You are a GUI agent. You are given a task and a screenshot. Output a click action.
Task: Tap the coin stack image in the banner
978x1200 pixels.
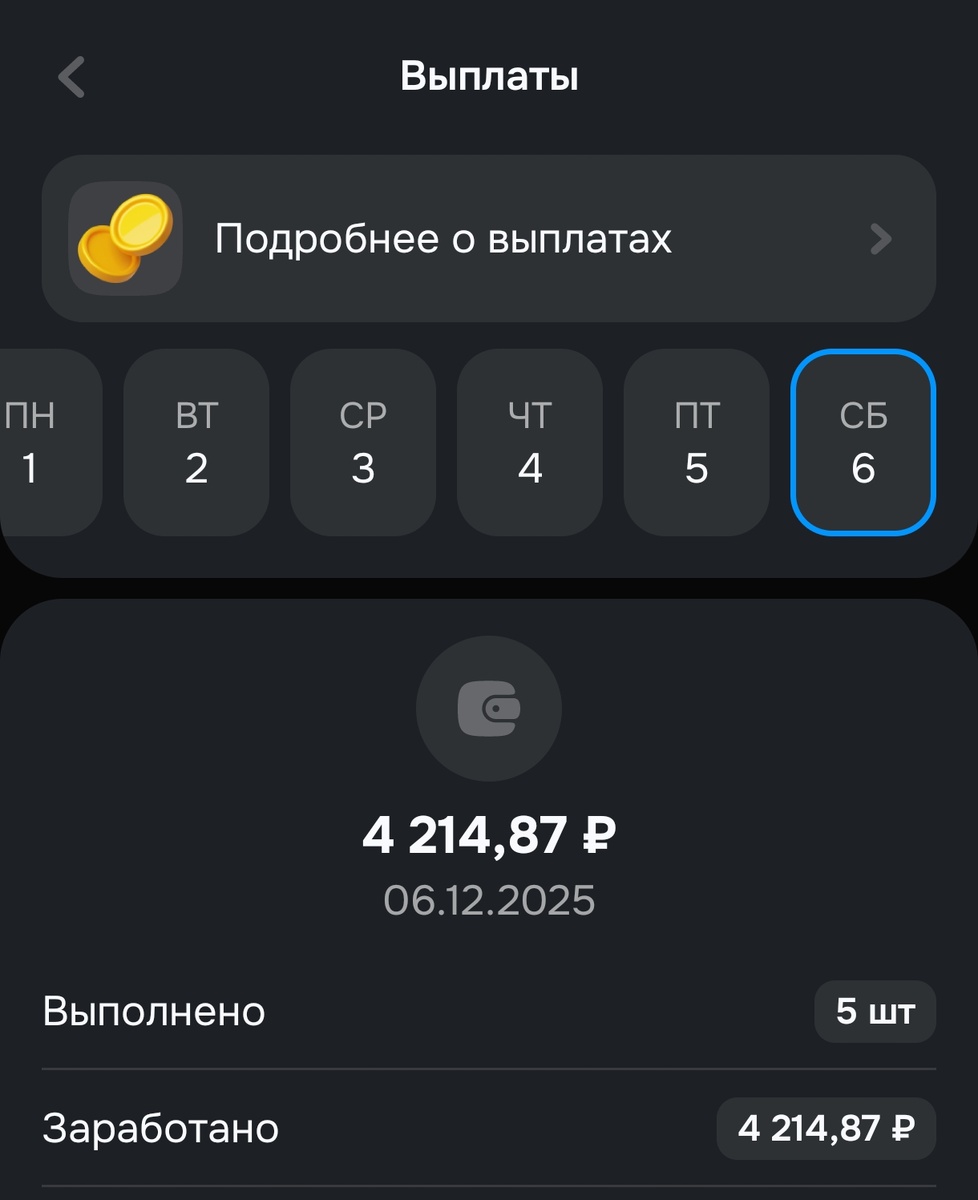[x=124, y=238]
